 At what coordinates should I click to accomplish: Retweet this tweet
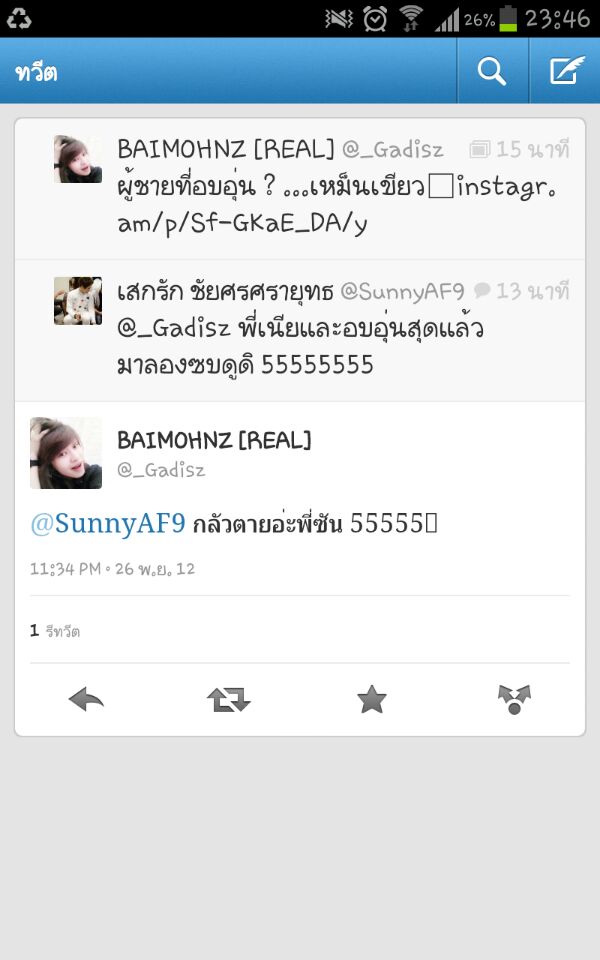[228, 700]
